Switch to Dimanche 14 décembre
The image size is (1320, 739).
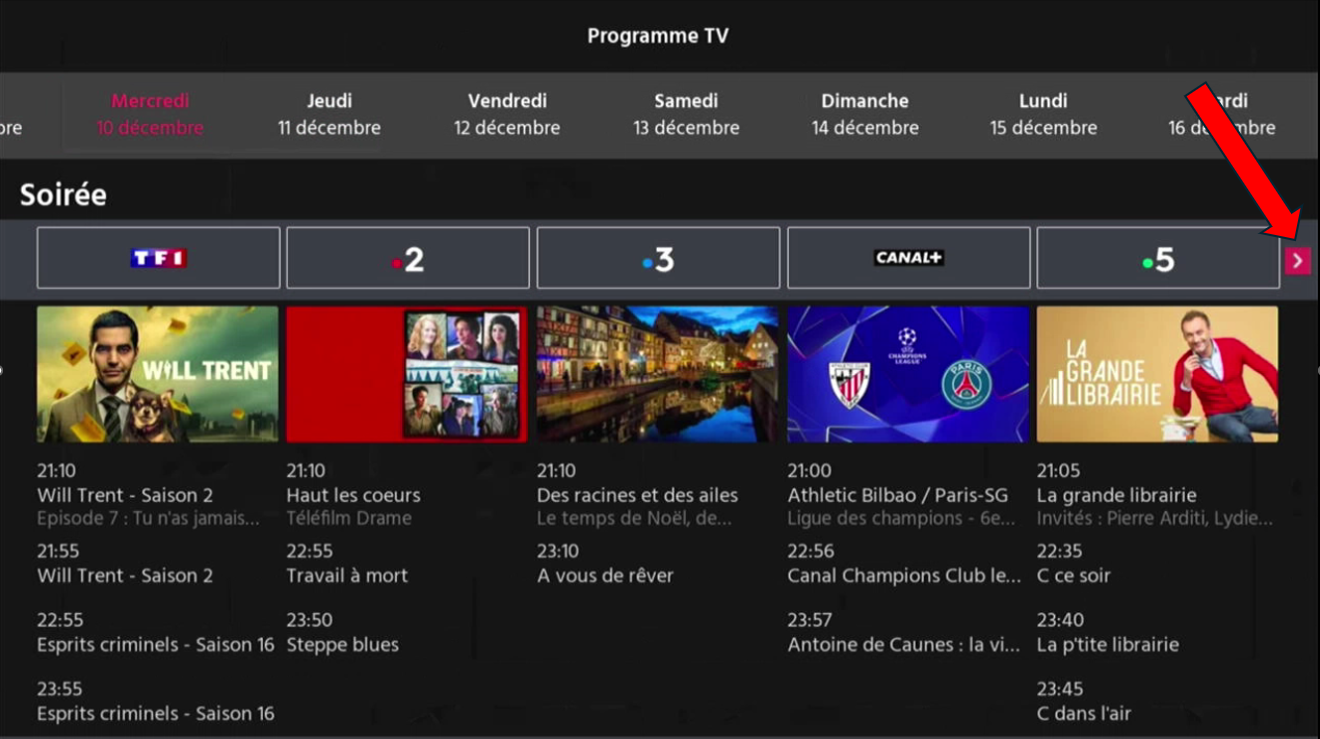[865, 114]
